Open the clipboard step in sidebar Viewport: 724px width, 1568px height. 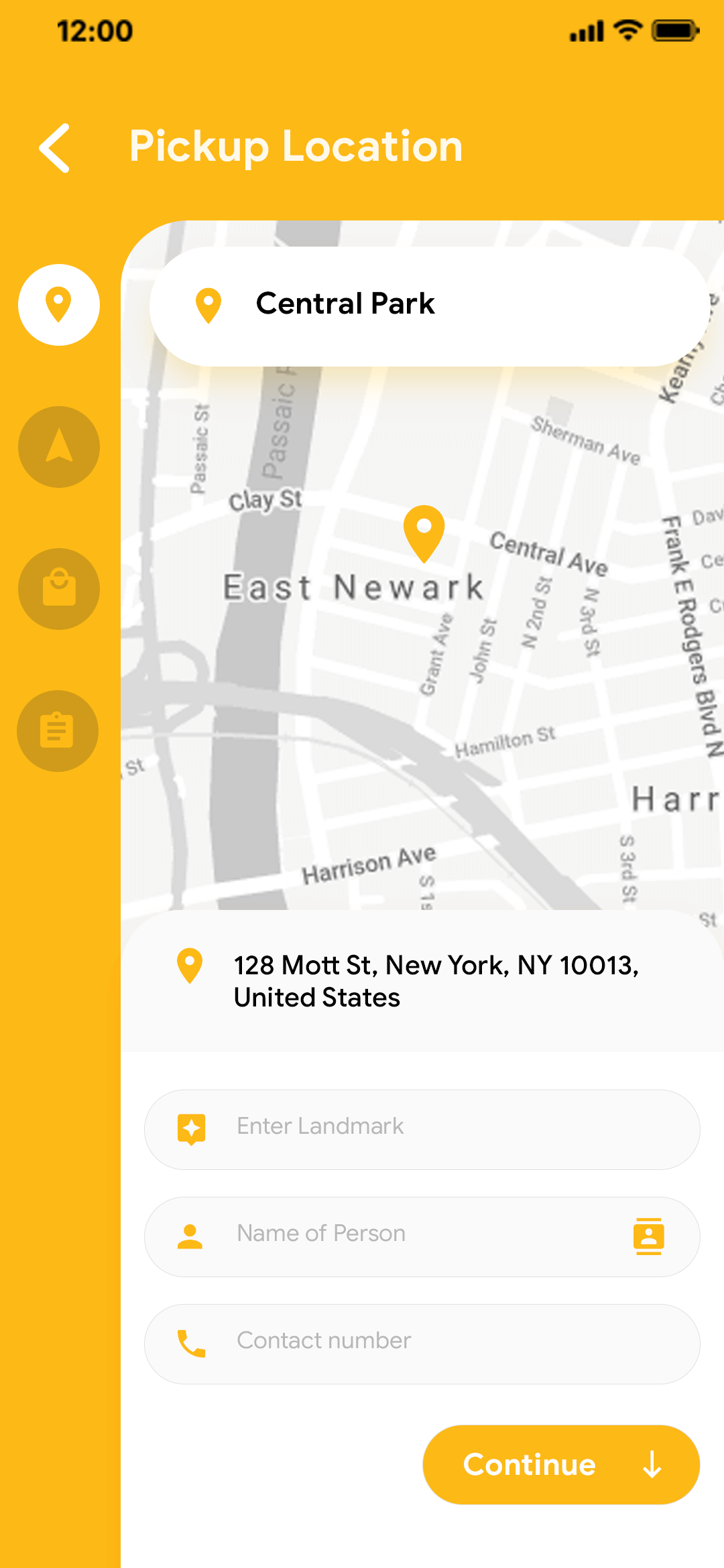tap(58, 731)
